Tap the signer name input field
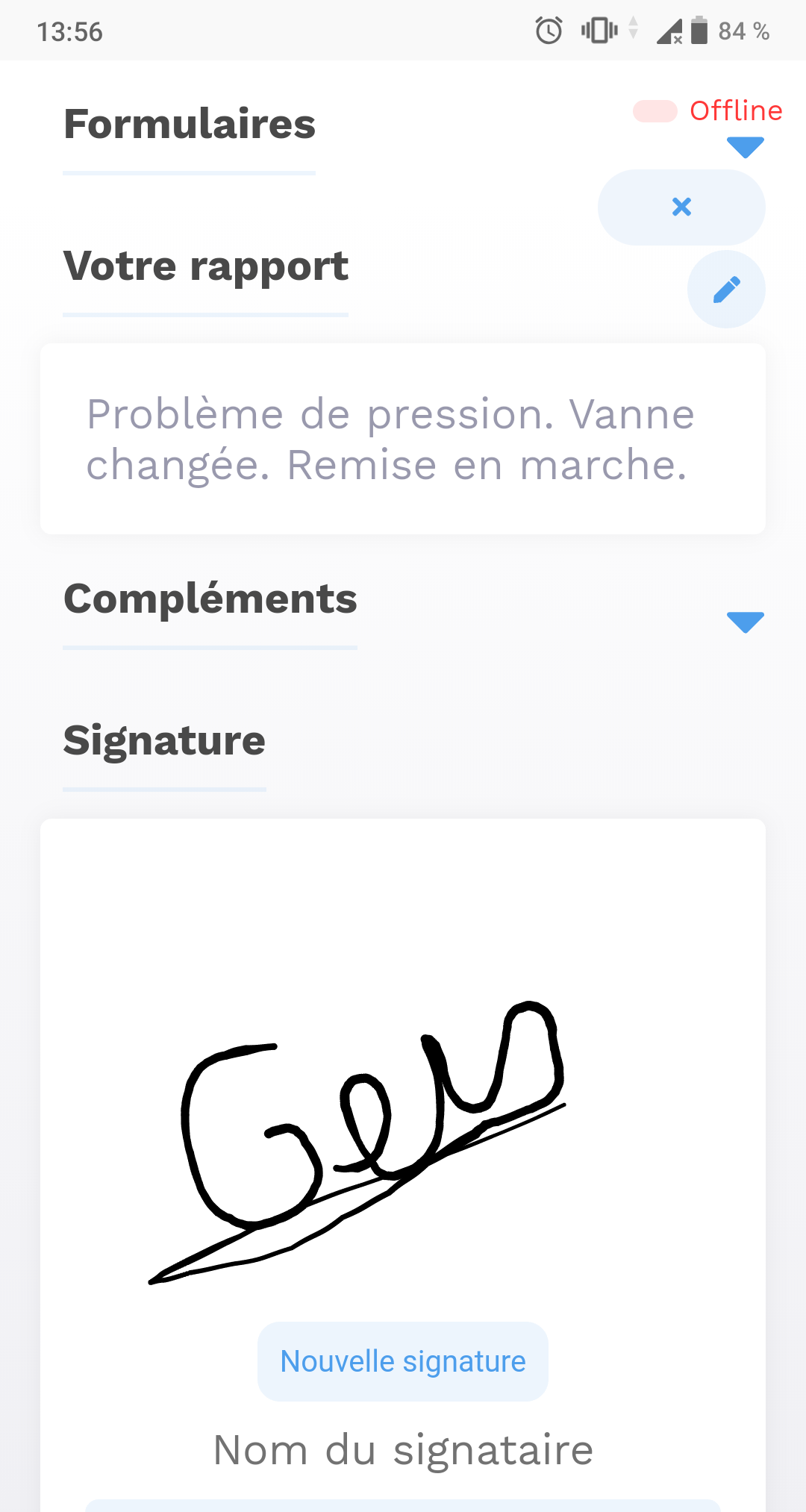Screen dimensions: 806x1512 pyautogui.click(x=403, y=1505)
